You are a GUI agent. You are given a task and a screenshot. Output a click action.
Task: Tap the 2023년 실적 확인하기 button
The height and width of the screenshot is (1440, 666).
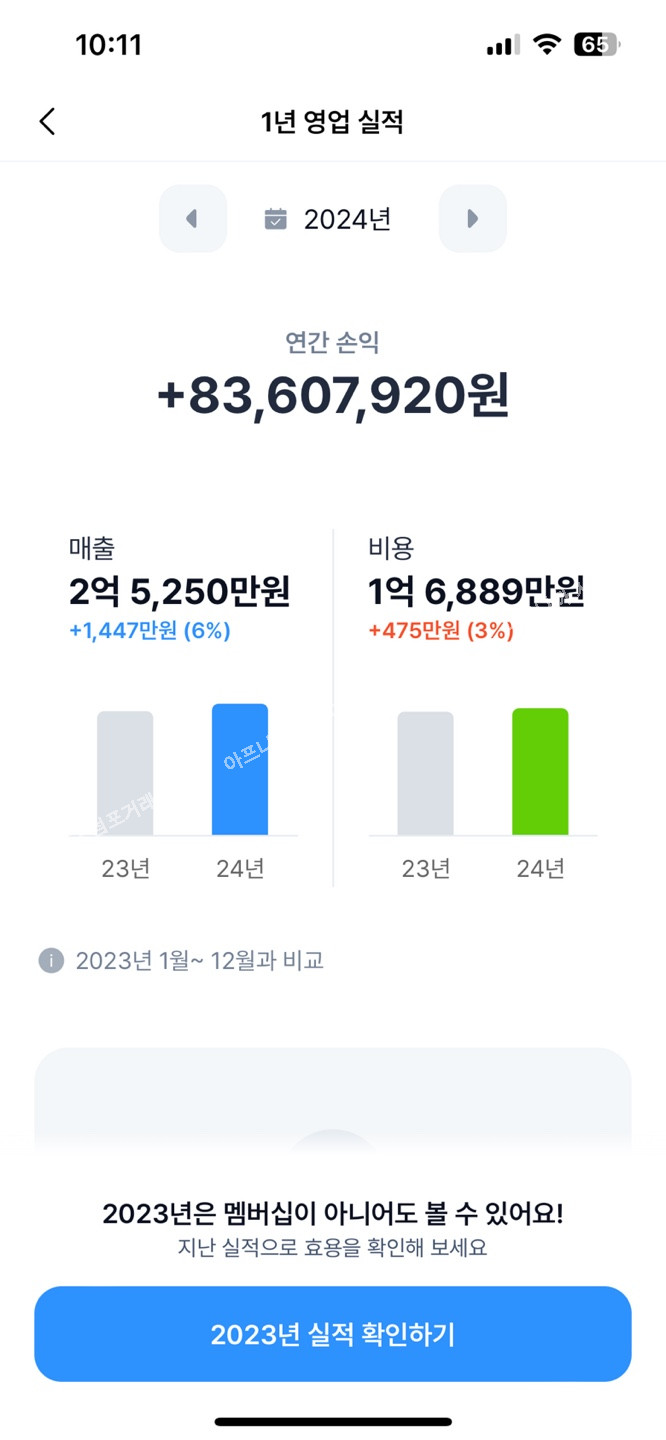332,1334
